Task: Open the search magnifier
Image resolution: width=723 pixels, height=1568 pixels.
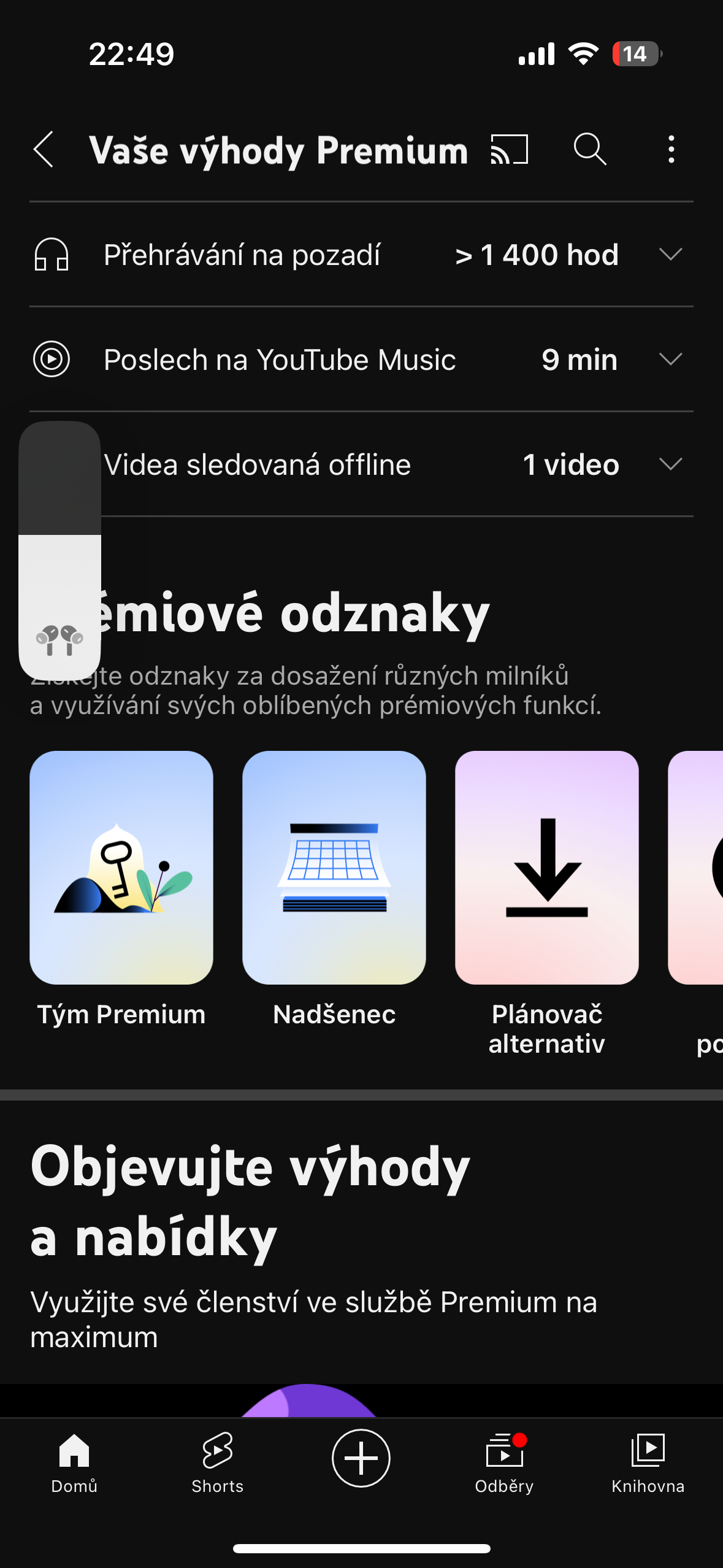Action: pos(590,149)
